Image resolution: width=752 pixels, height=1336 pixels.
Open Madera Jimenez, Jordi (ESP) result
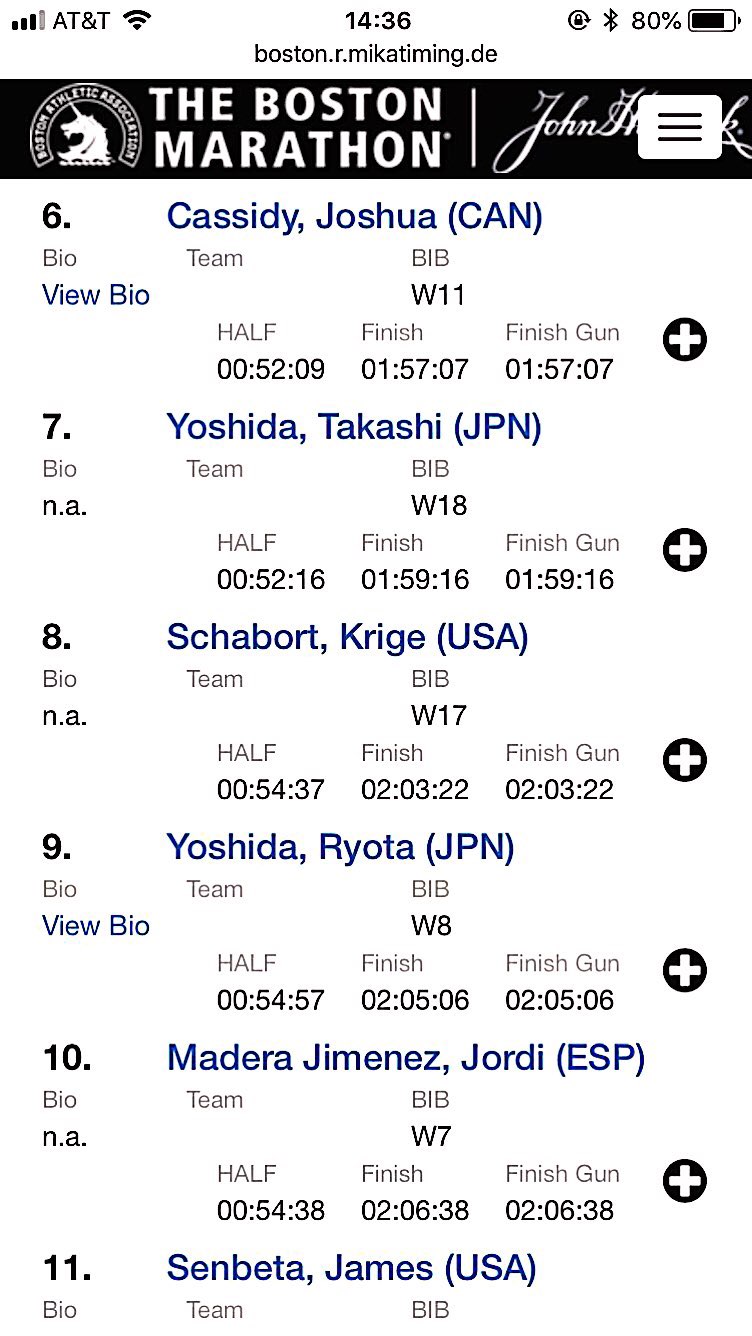point(406,1058)
